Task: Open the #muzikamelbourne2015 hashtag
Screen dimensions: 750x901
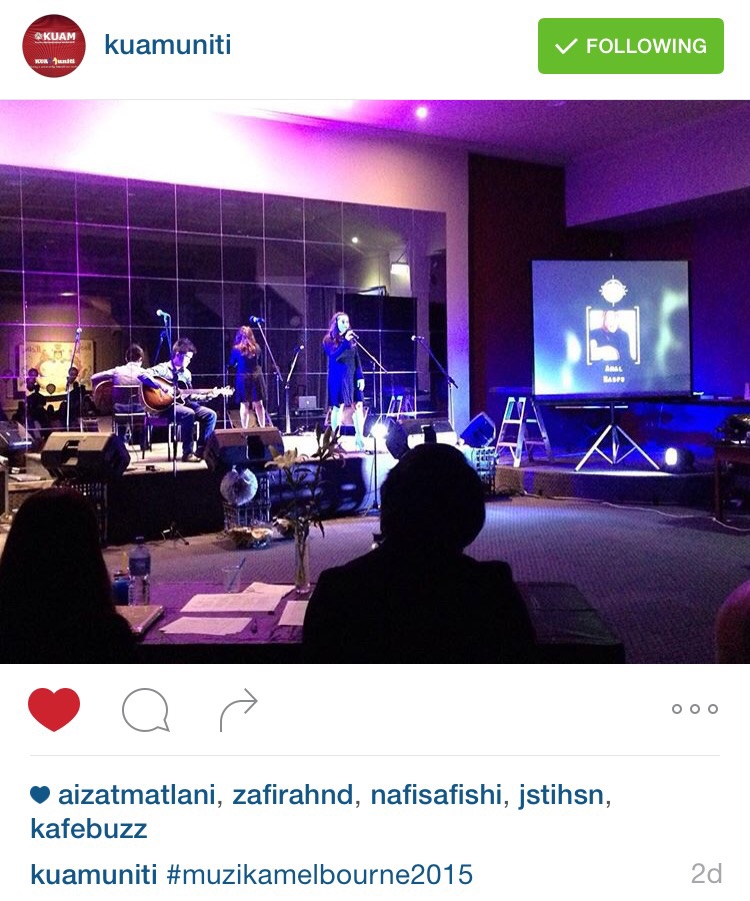Action: [x=320, y=874]
